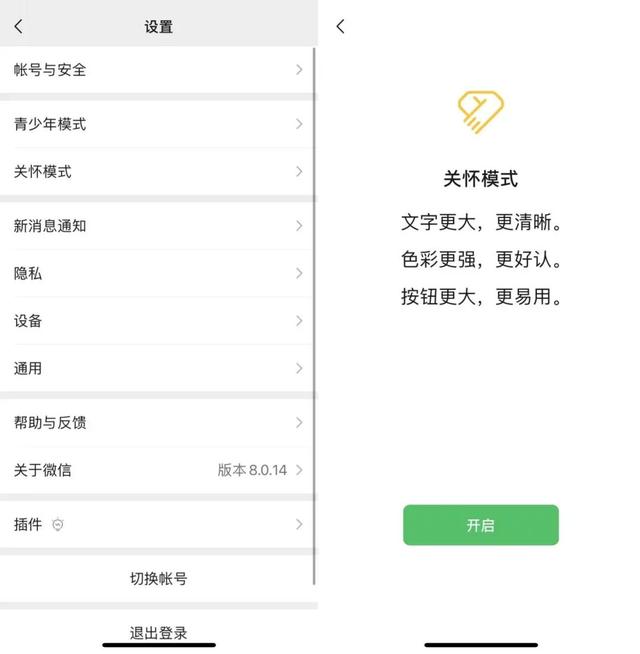Open 帐号与安全 settings
Viewport: 640px width, 654px height.
click(157, 70)
